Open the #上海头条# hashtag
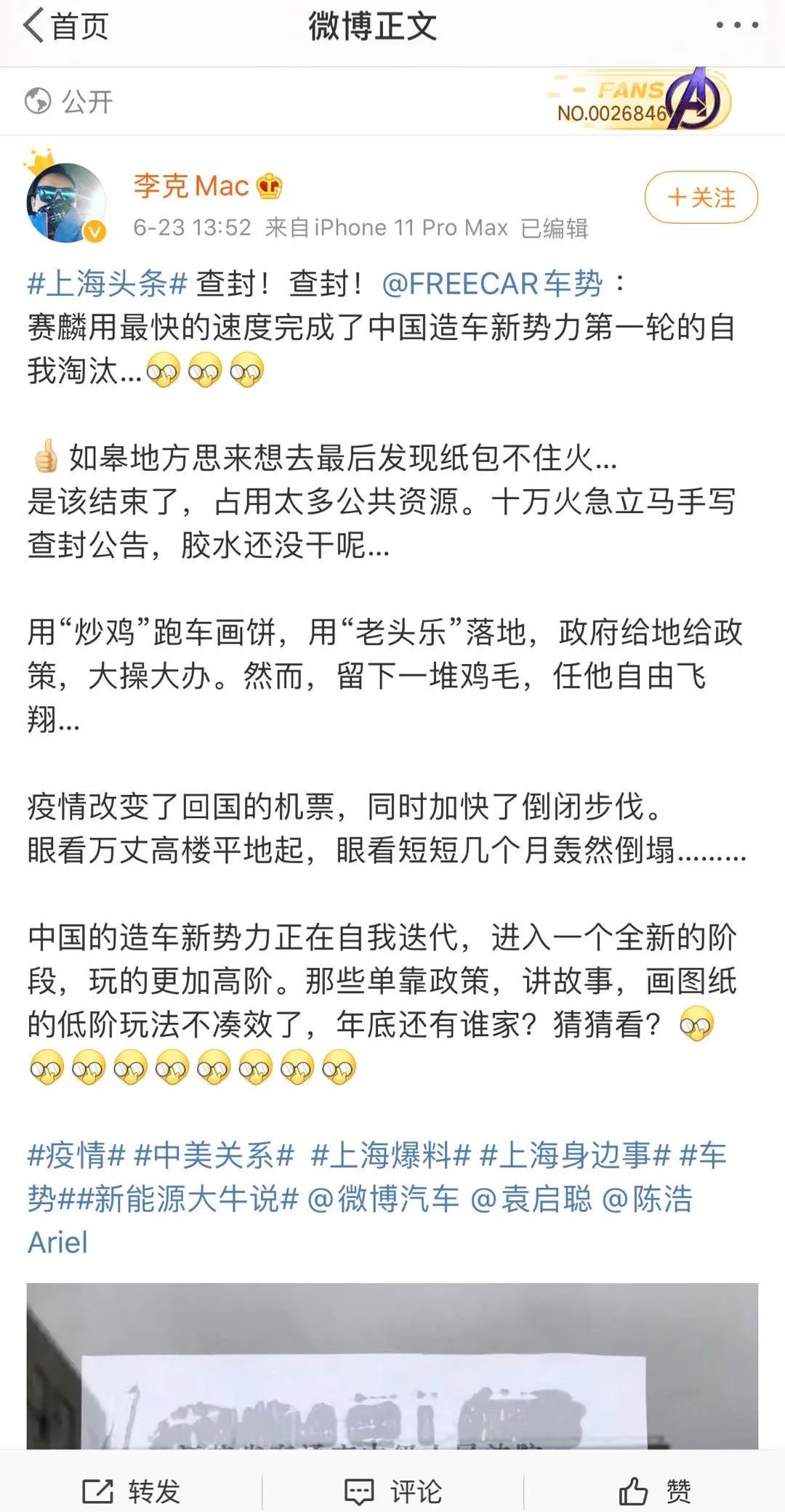Screen dimensions: 785x1512 108,283
